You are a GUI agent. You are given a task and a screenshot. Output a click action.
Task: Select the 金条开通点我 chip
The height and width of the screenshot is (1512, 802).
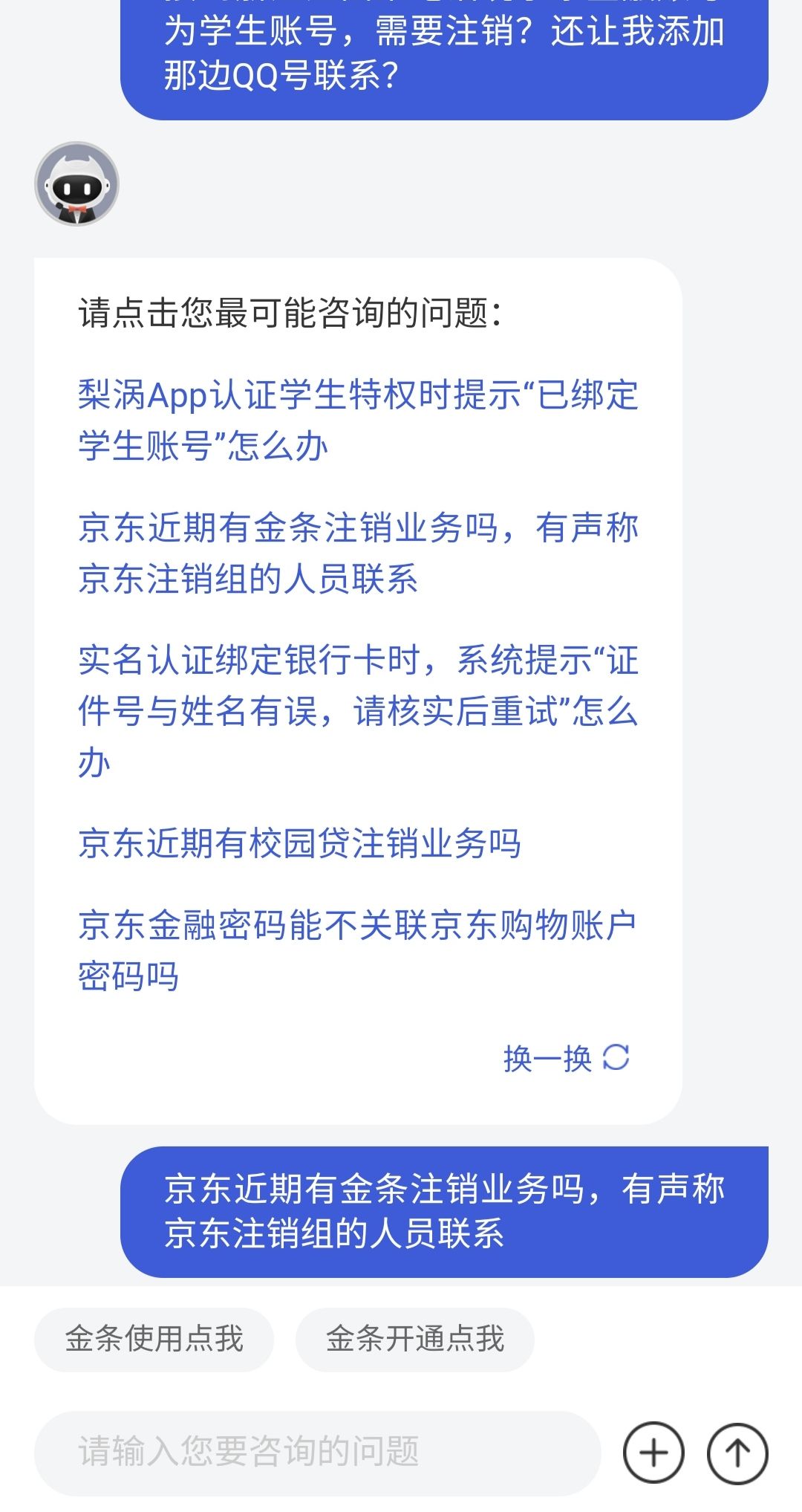(x=414, y=1339)
